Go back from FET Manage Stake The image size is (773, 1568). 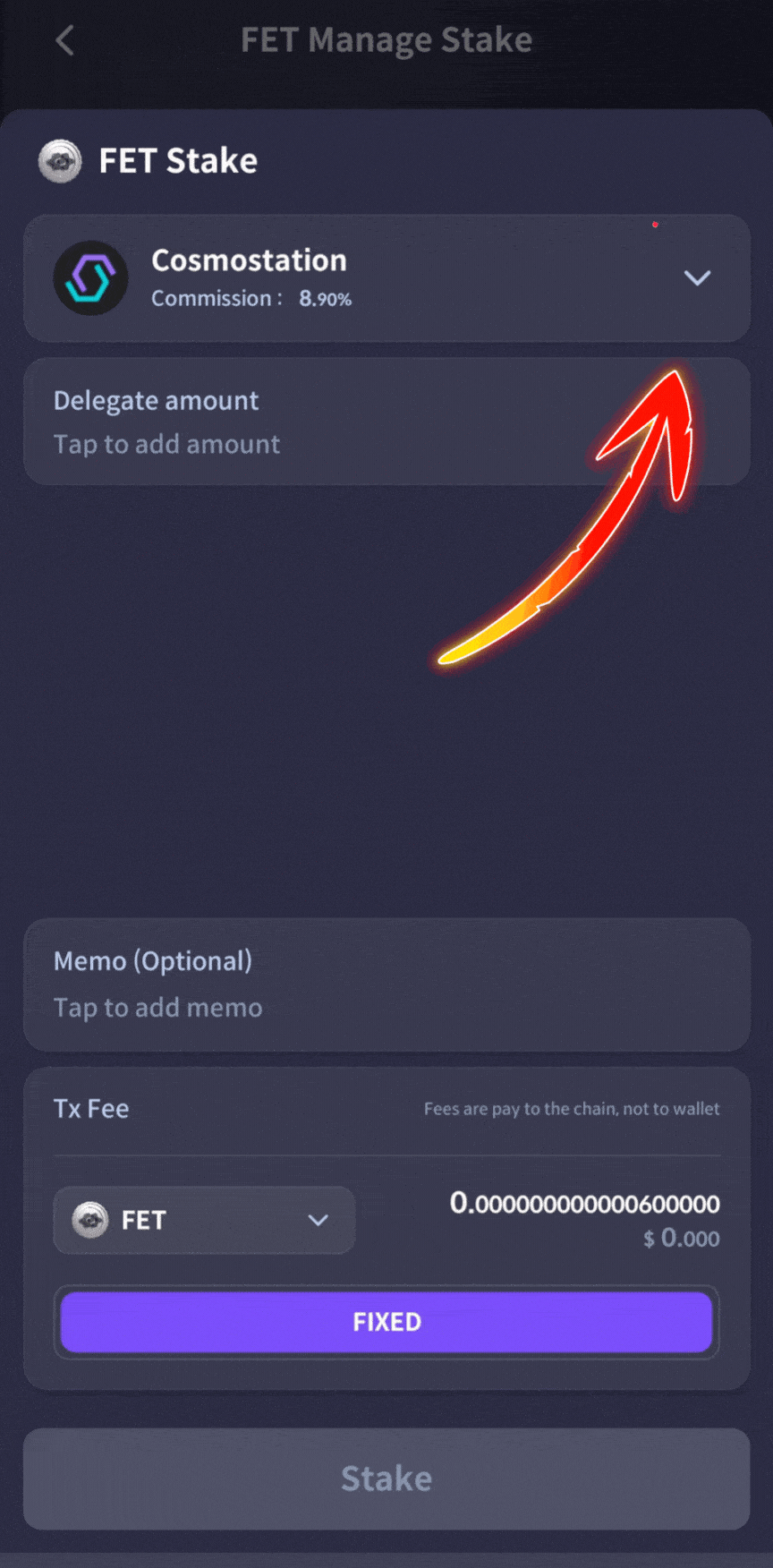pos(64,40)
